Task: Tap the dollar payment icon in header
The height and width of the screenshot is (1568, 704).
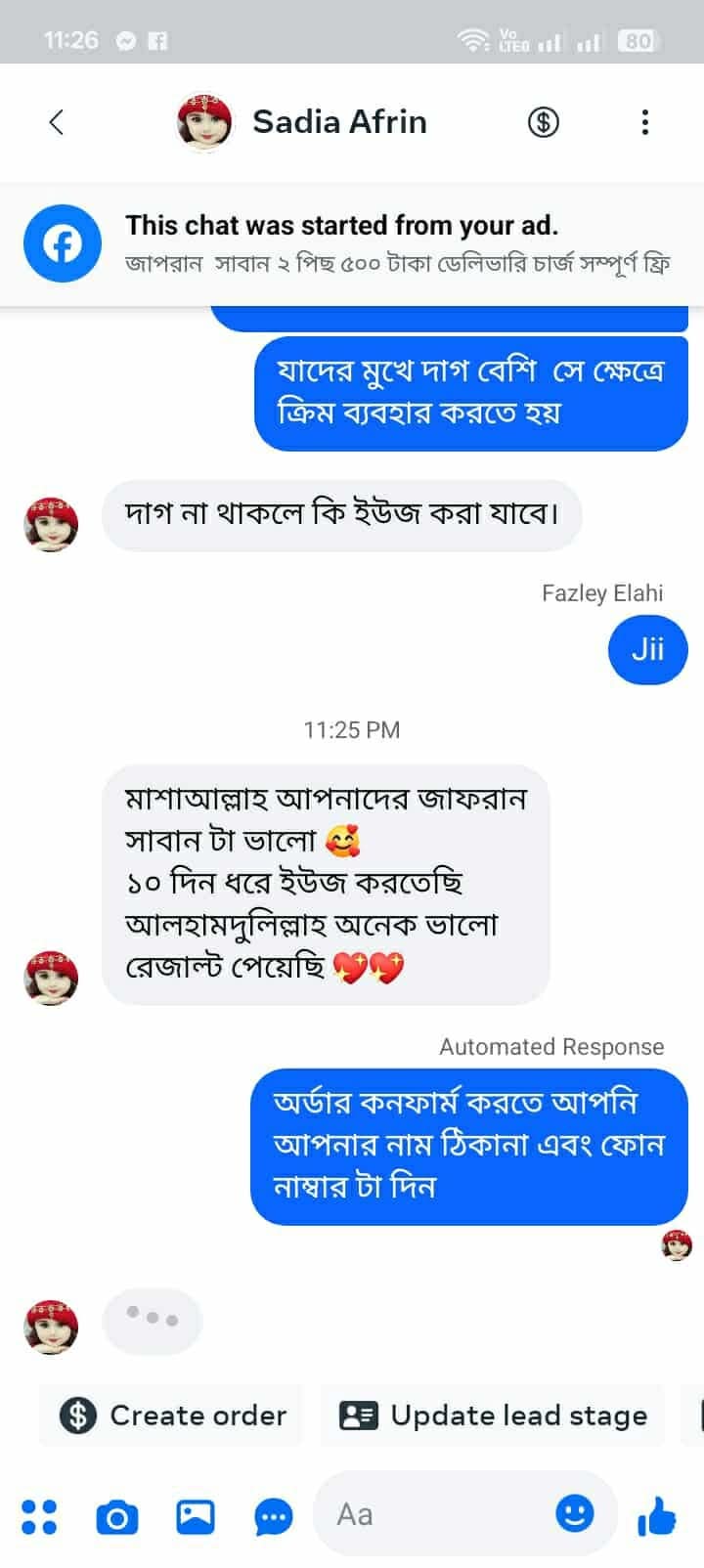Action: tap(544, 122)
